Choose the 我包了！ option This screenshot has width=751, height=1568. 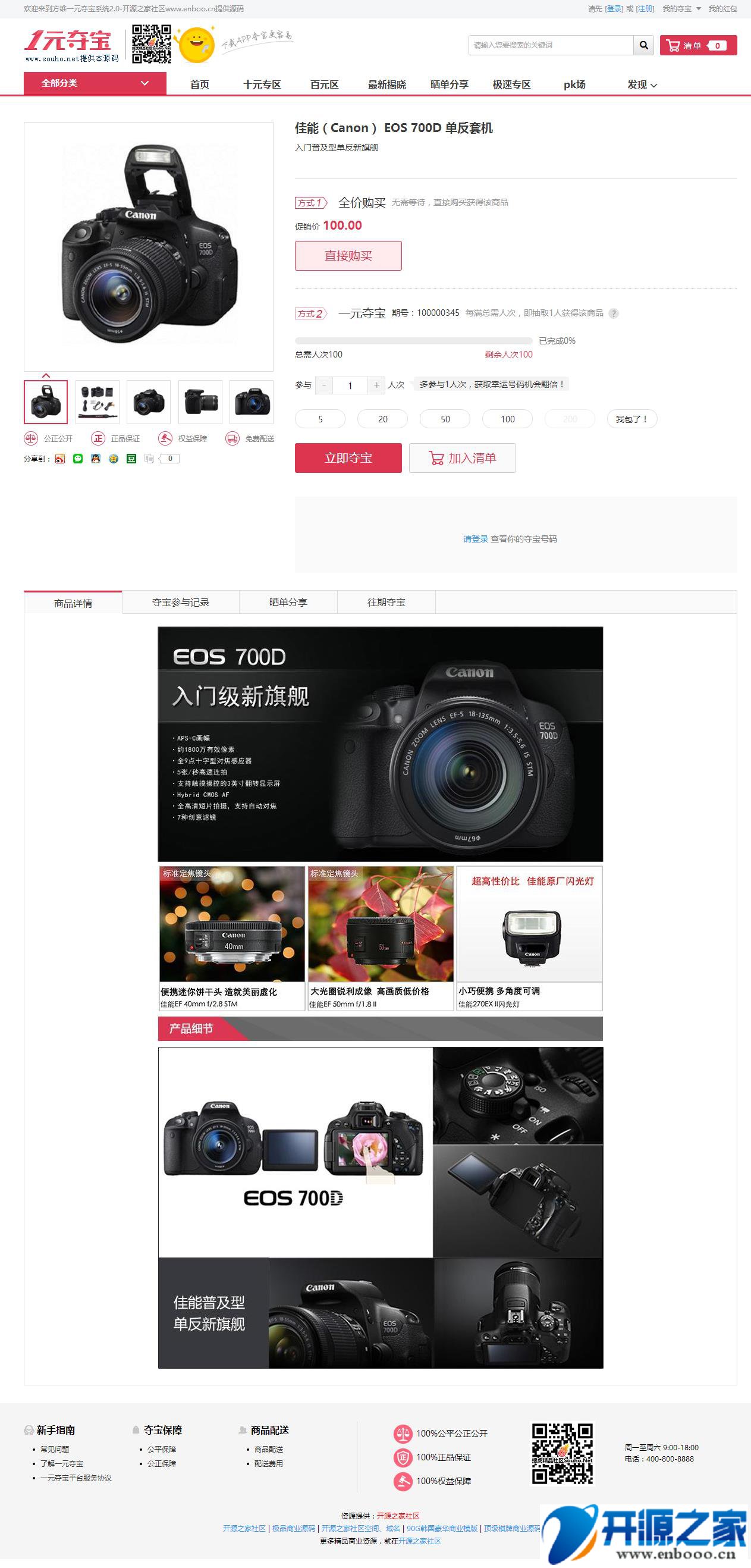(x=631, y=419)
